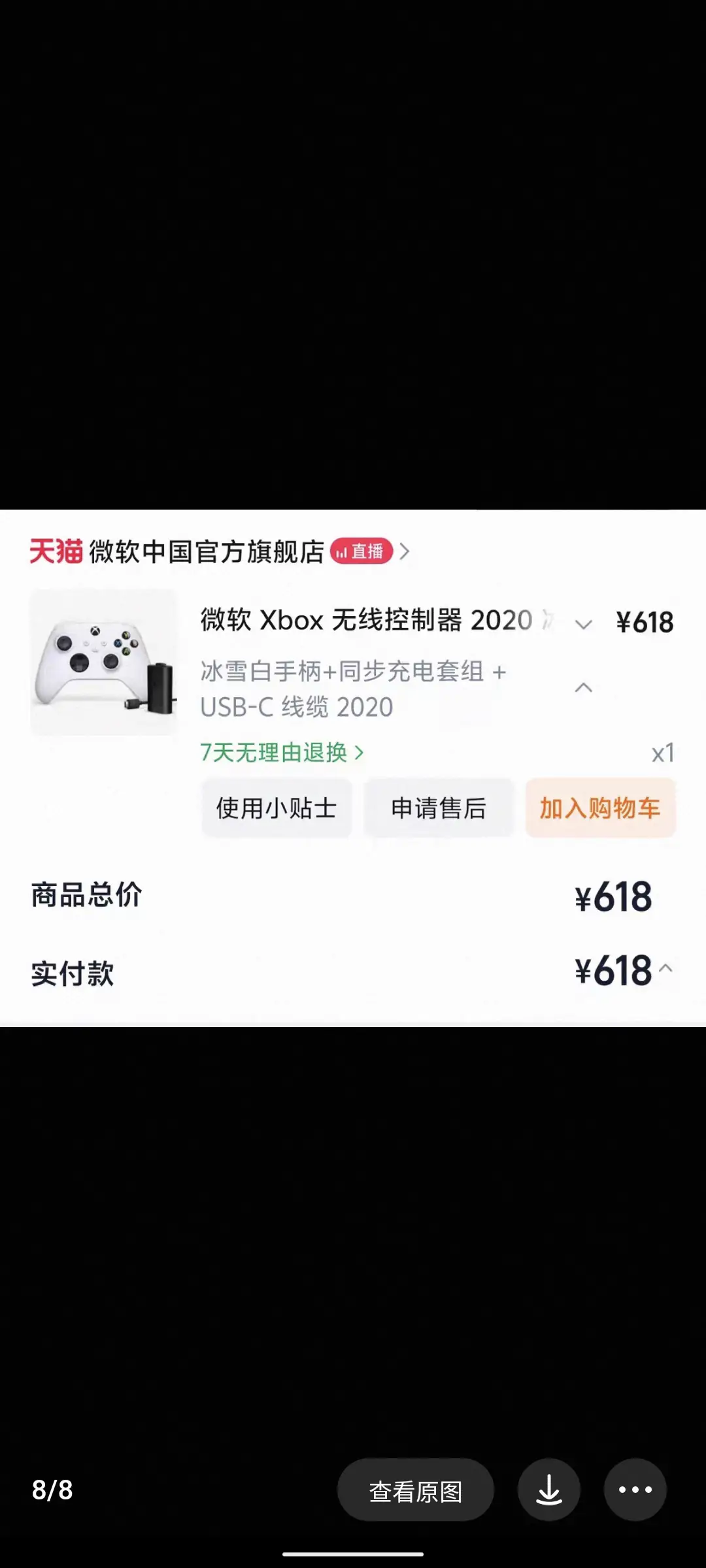The image size is (706, 1568).
Task: Open the three-dot more options menu
Action: point(635,1490)
